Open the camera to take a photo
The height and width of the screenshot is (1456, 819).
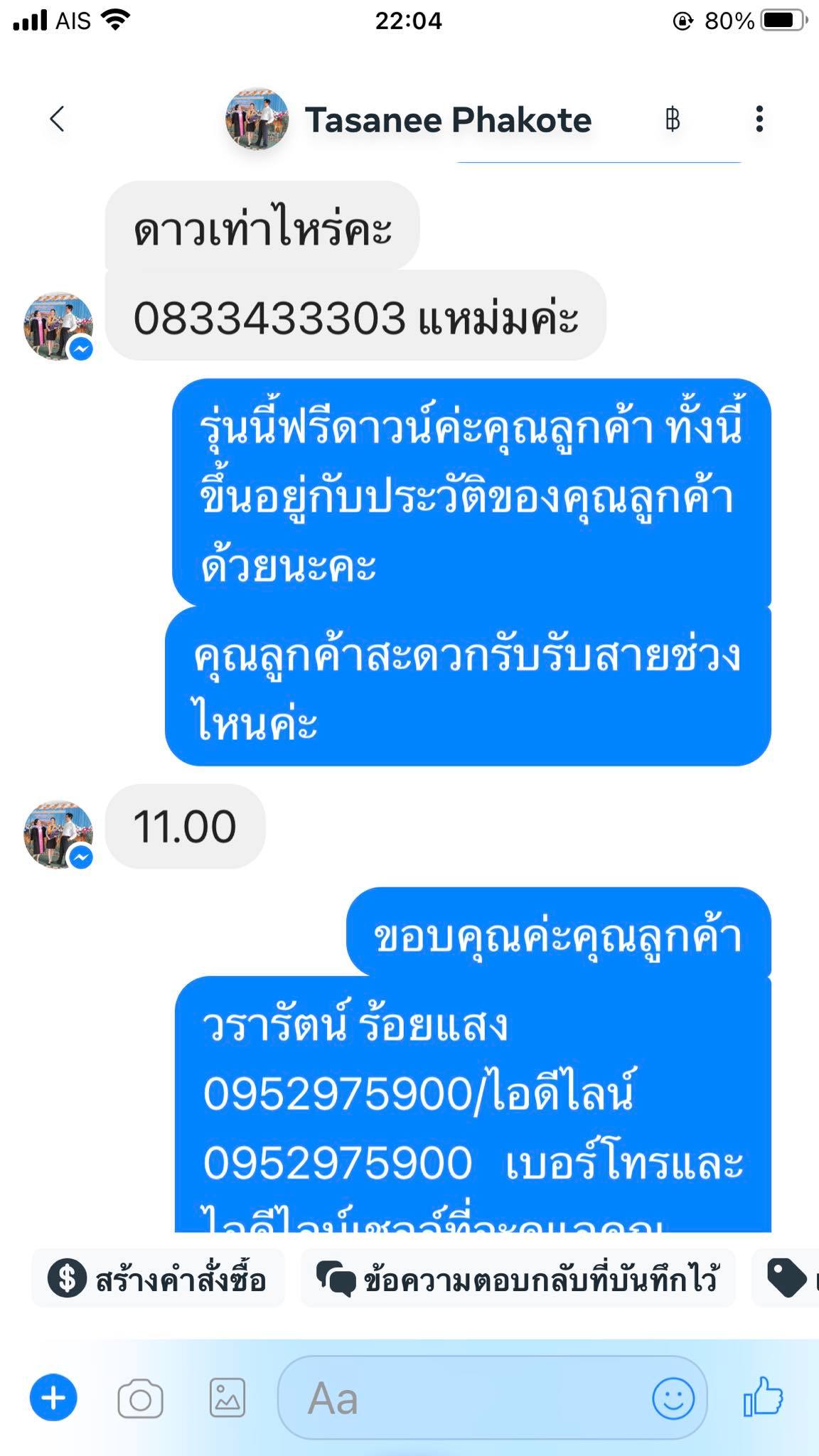pyautogui.click(x=140, y=1399)
